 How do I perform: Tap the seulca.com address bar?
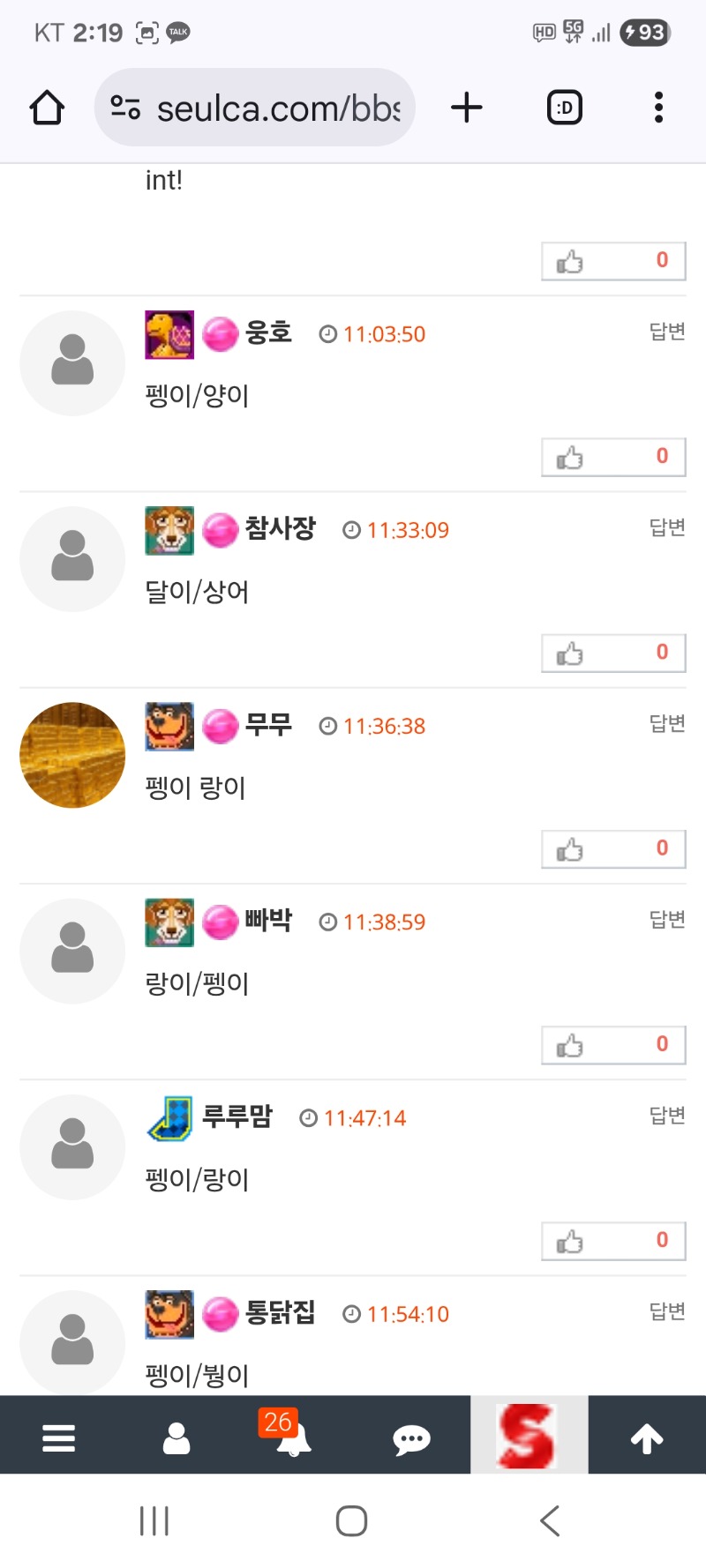click(256, 108)
